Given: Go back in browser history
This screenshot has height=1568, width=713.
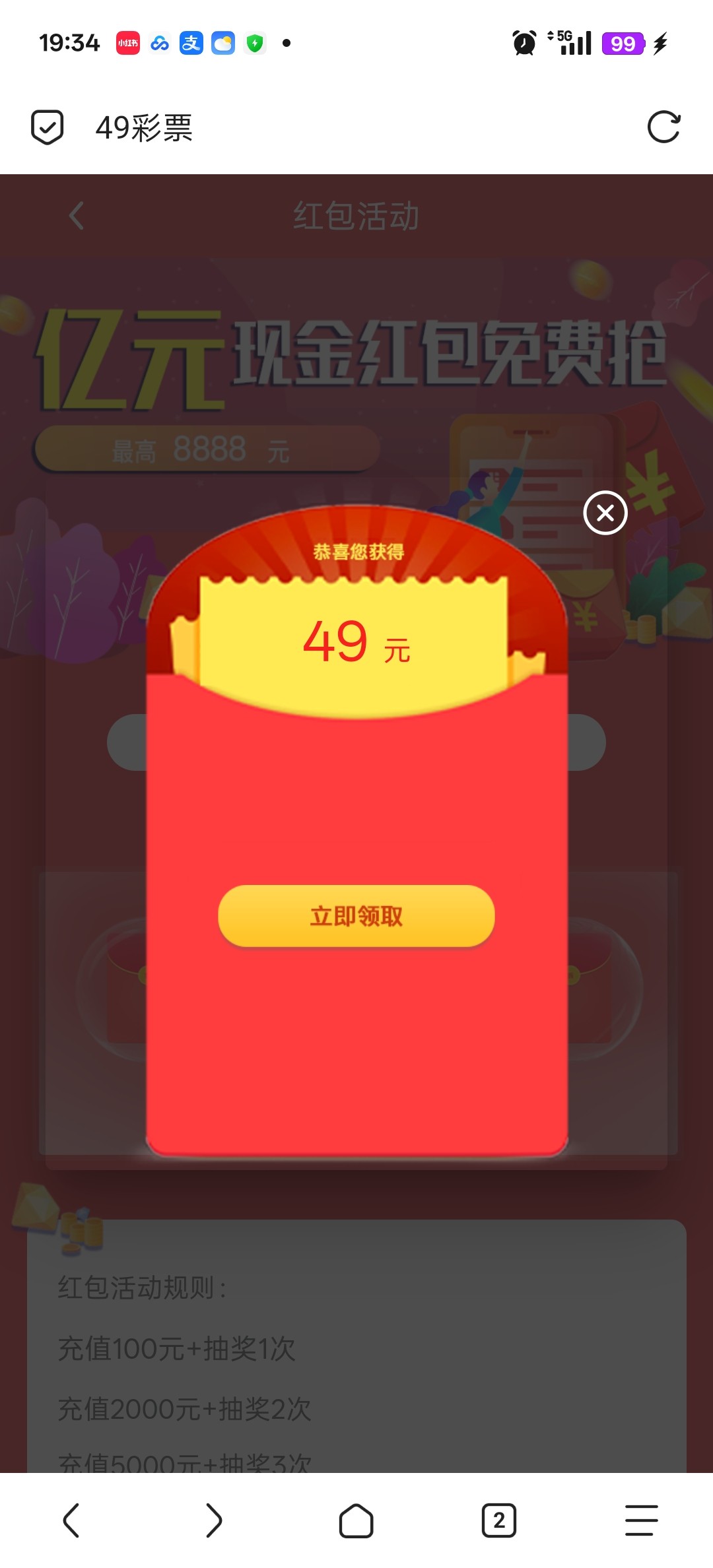Looking at the screenshot, I should click(x=71, y=1520).
